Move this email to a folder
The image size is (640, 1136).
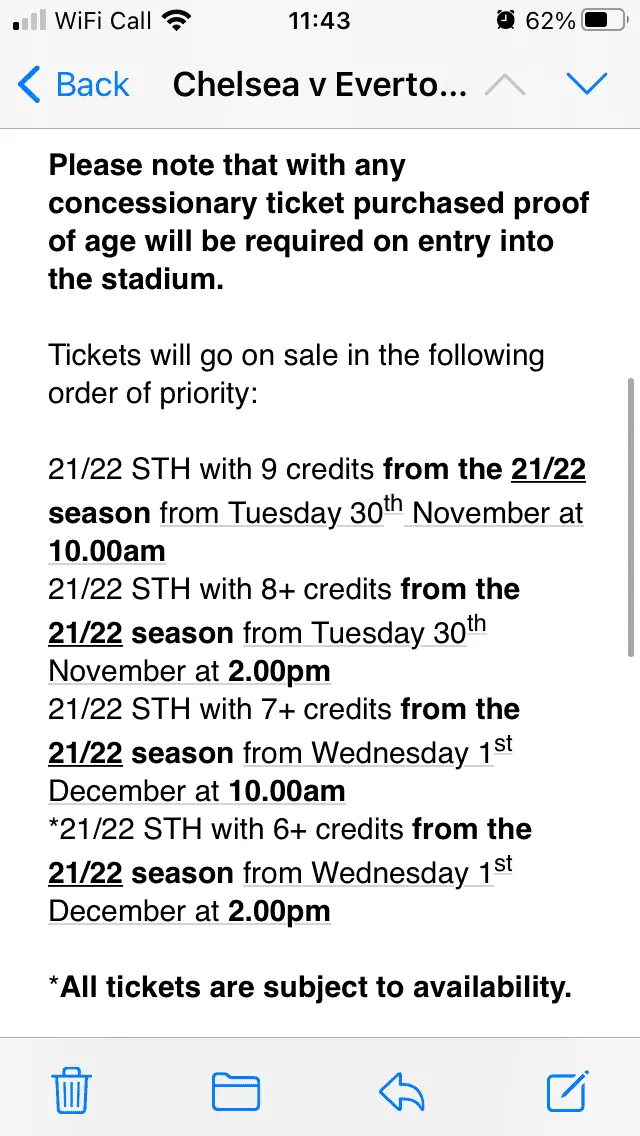tap(236, 1091)
